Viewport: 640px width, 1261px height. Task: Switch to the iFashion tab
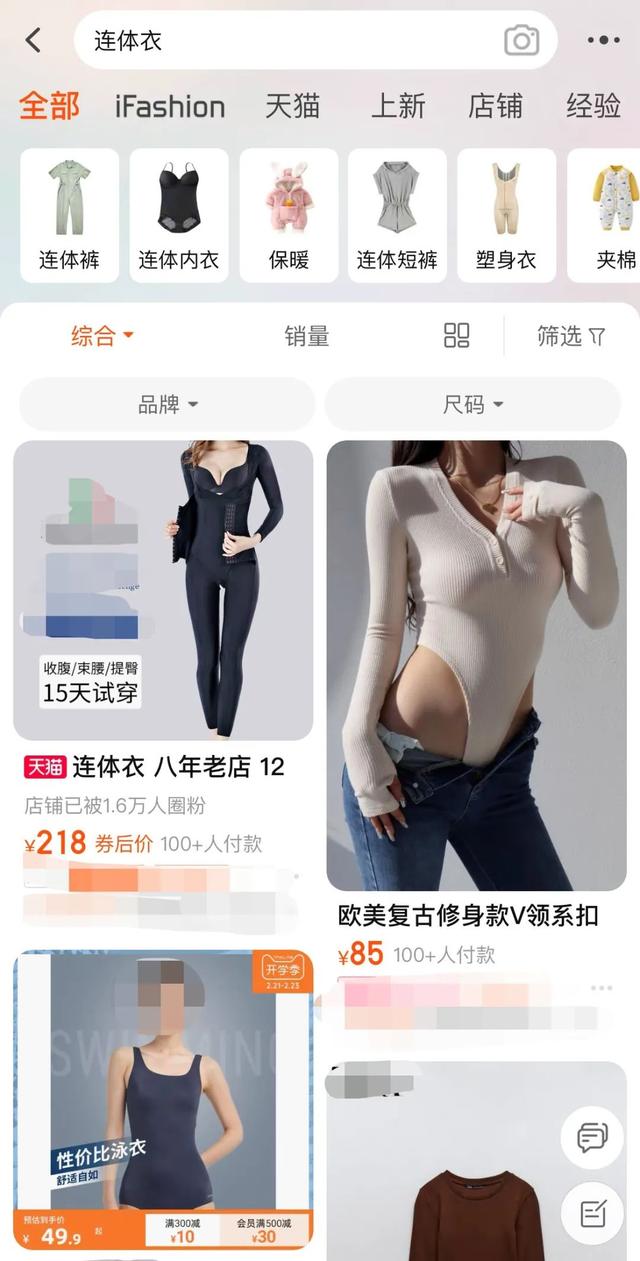[x=170, y=106]
